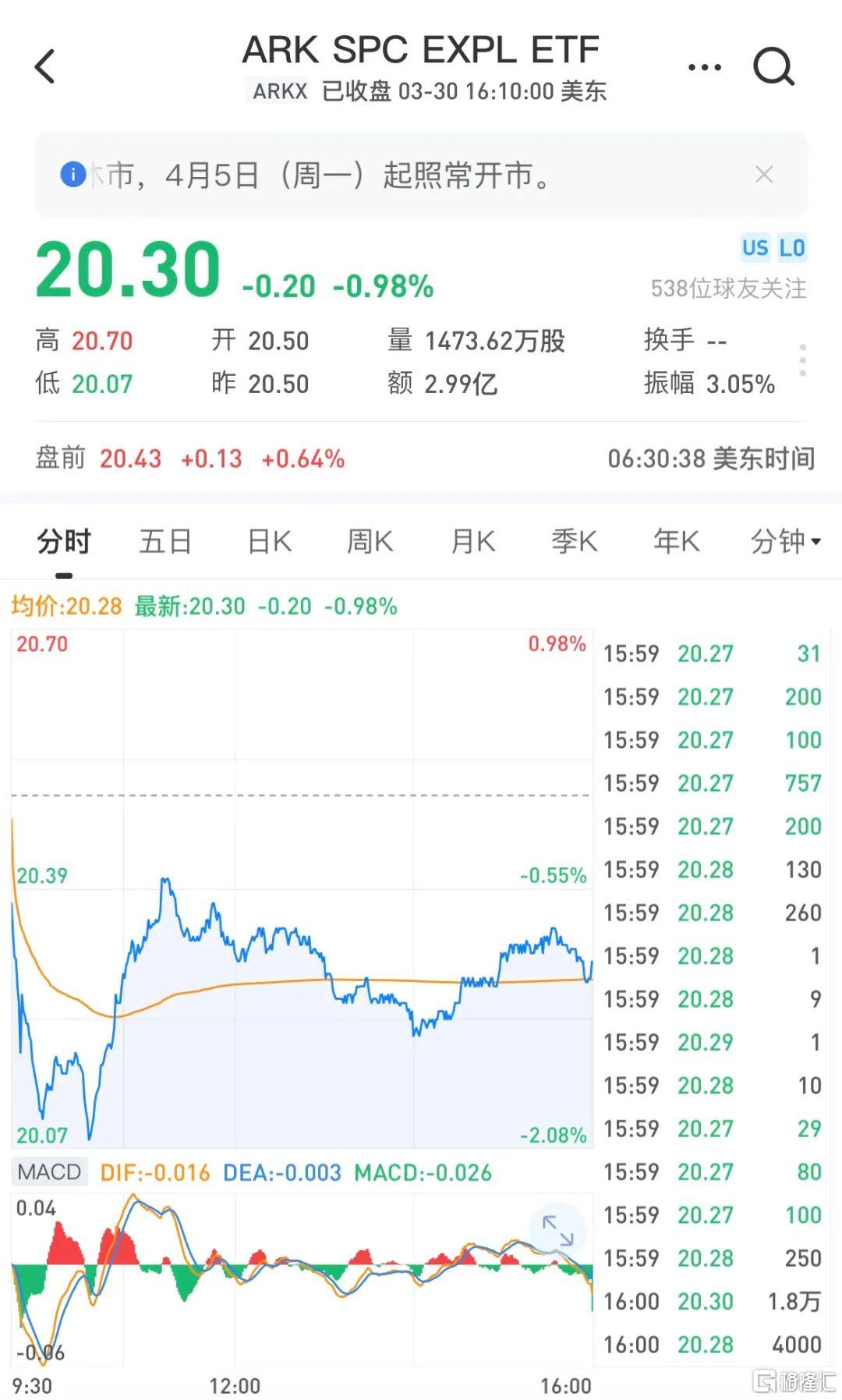View the 季K chart
Viewport: 842px width, 1400px height.
(575, 541)
